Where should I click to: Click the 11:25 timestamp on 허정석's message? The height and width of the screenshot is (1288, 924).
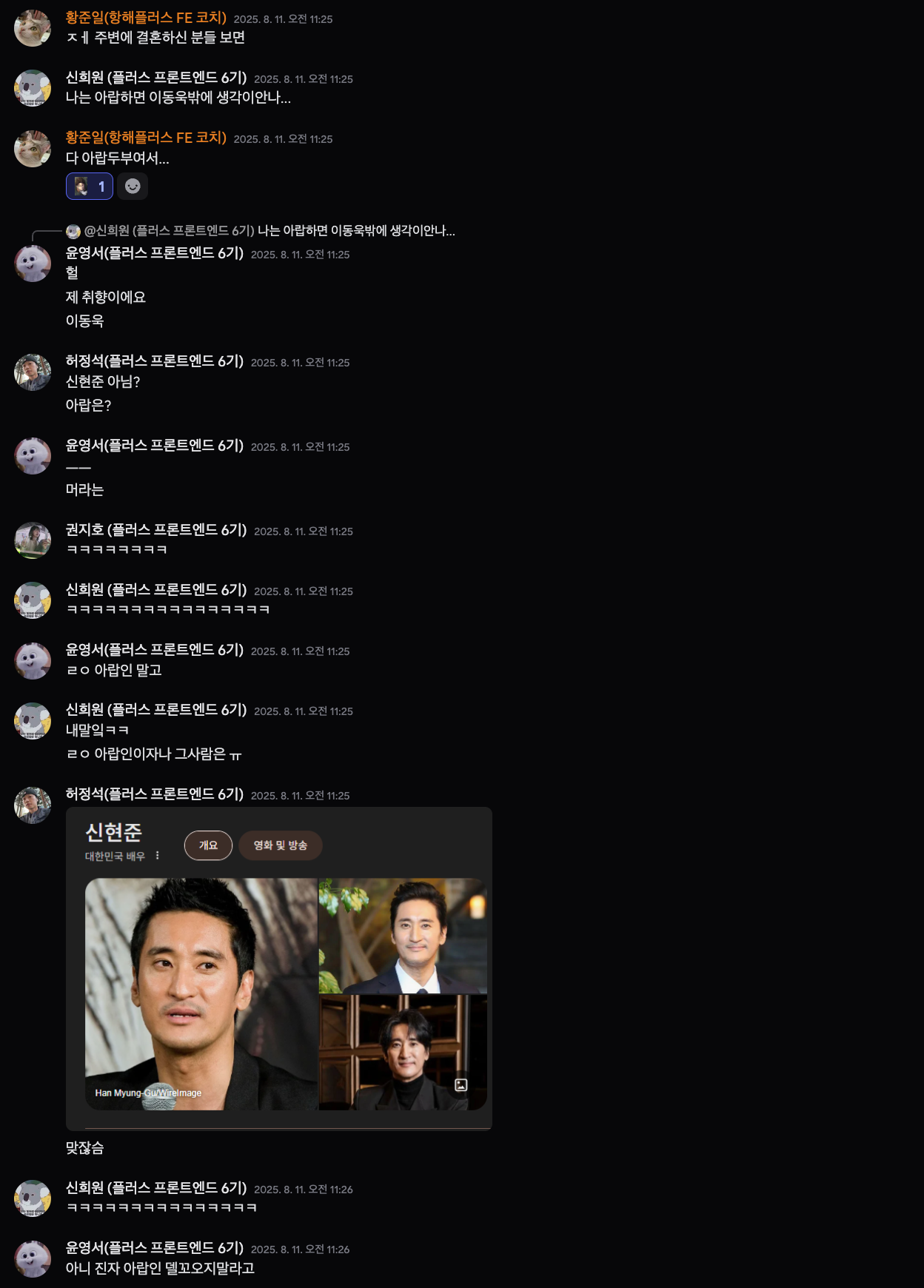click(302, 795)
